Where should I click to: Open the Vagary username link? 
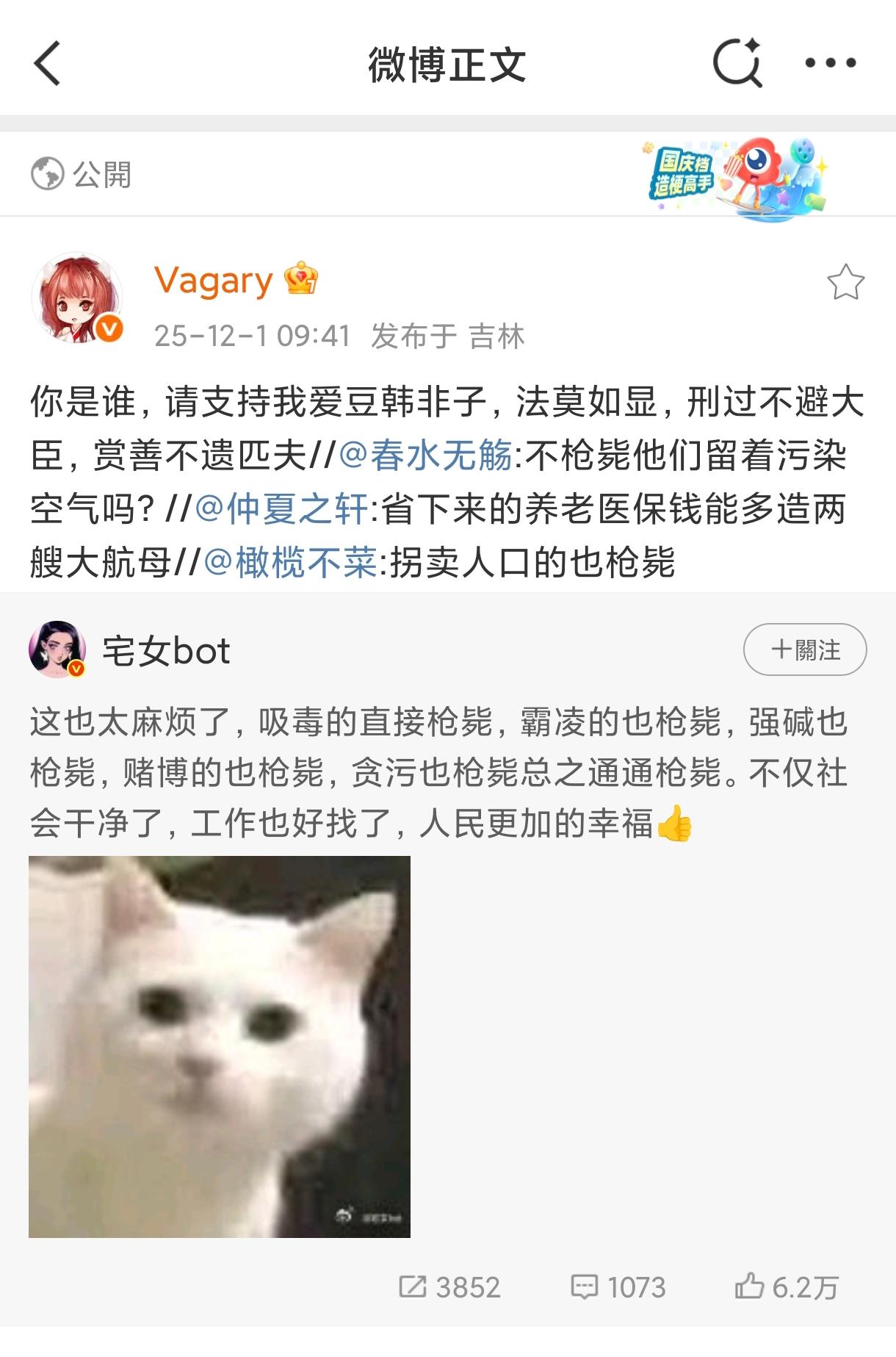coord(213,281)
